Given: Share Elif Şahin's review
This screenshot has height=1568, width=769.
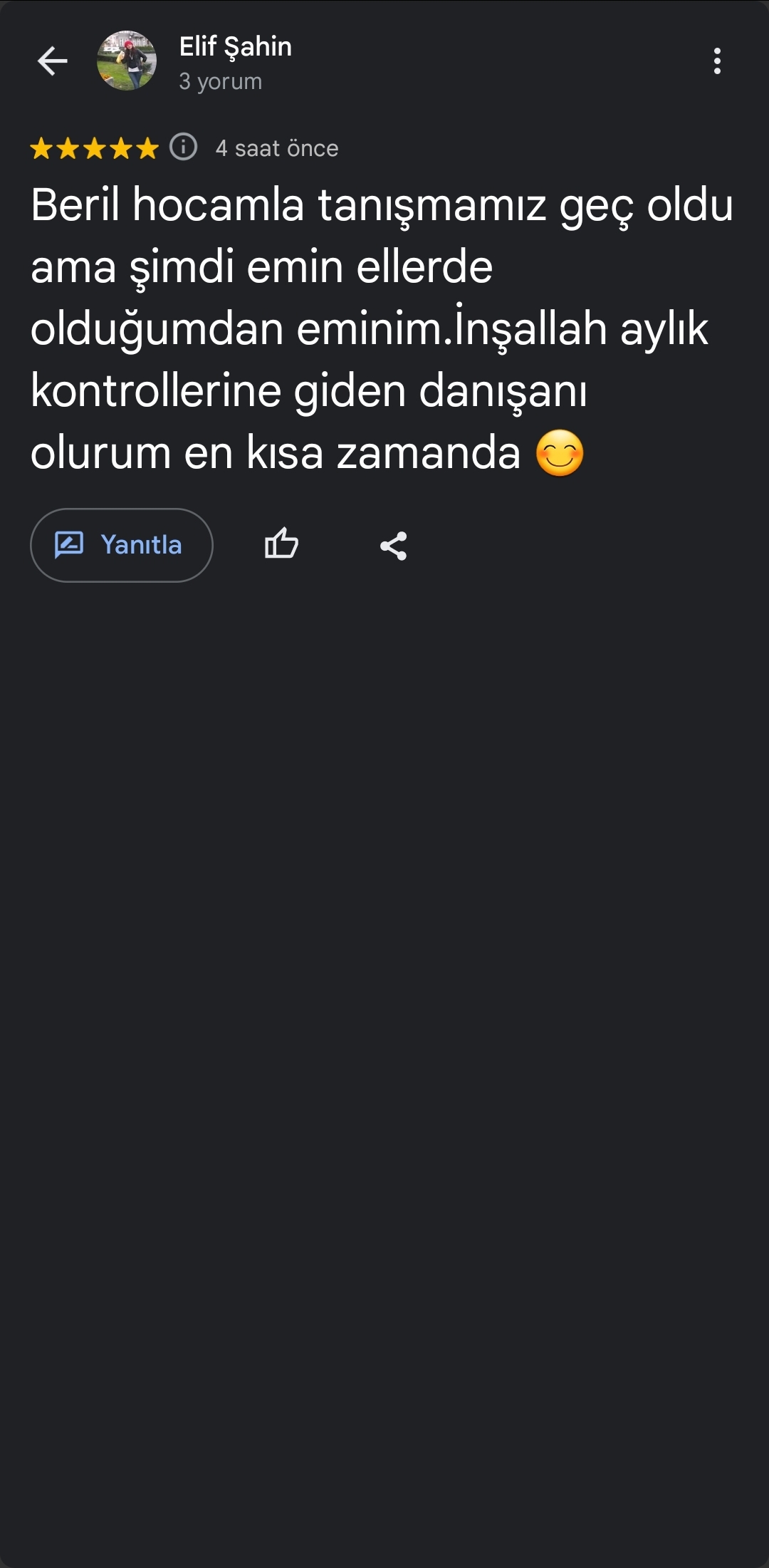Looking at the screenshot, I should (x=393, y=546).
